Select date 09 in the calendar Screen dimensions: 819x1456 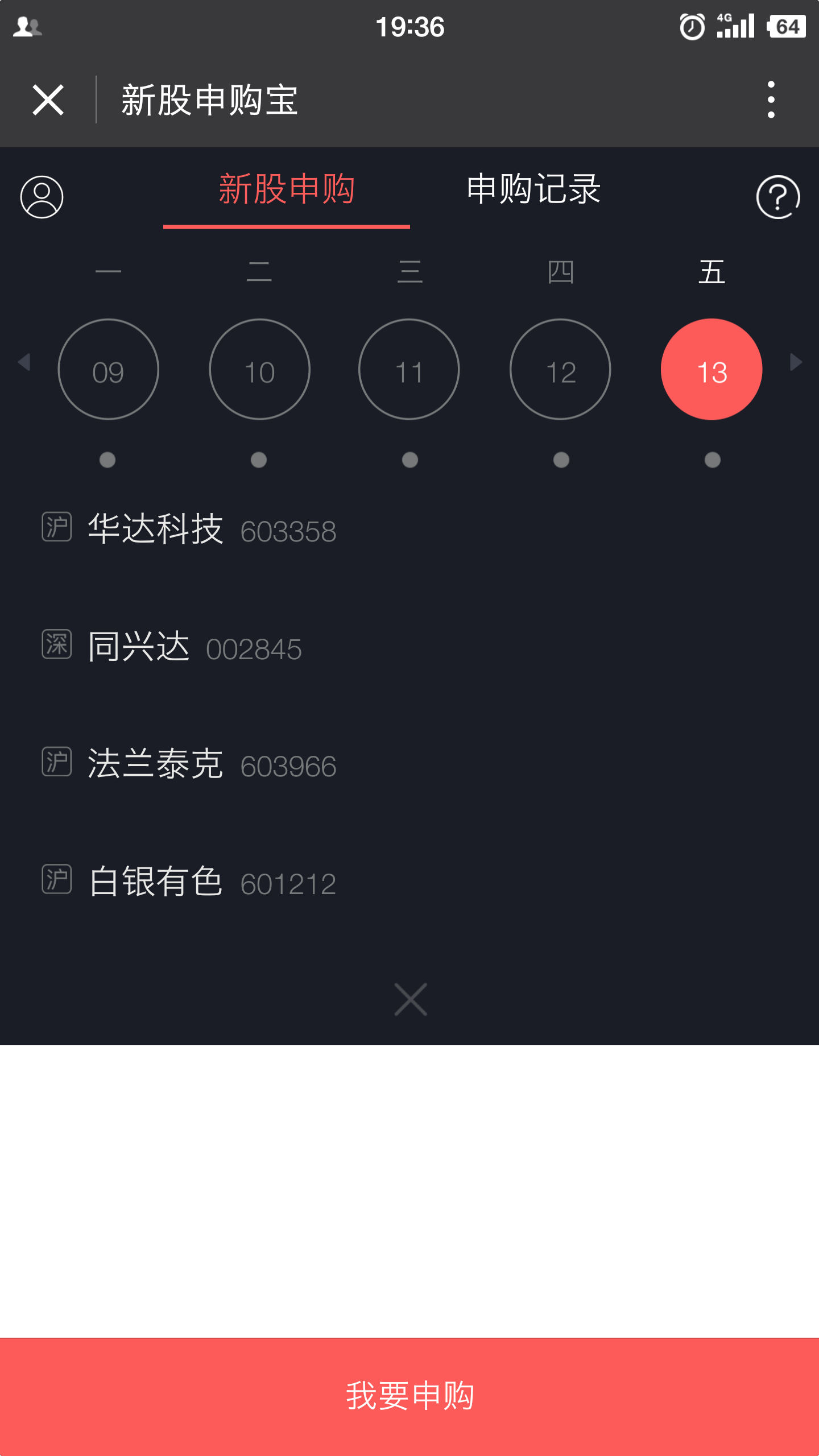click(108, 370)
